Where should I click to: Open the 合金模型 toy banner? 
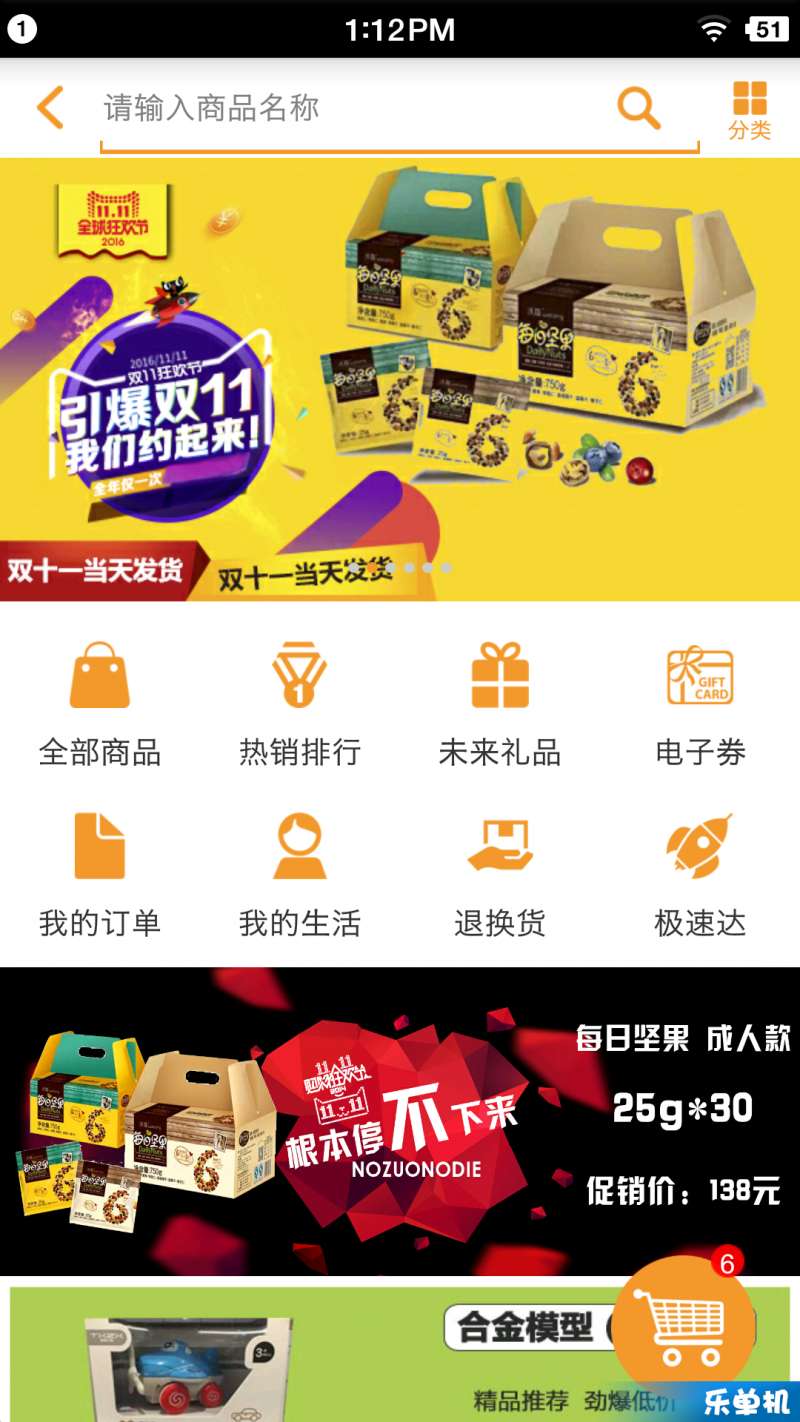[x=300, y=1350]
